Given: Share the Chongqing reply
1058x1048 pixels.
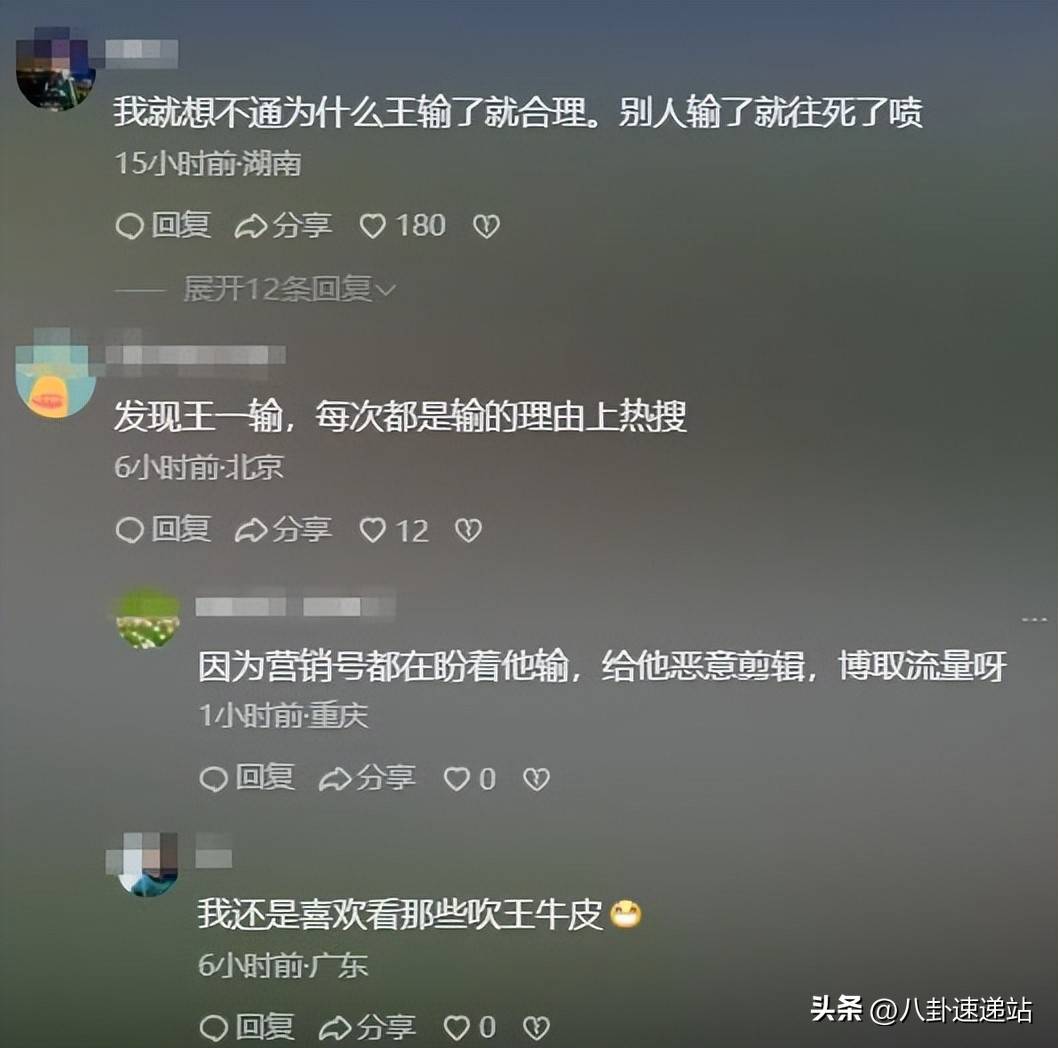Looking at the screenshot, I should (x=367, y=778).
